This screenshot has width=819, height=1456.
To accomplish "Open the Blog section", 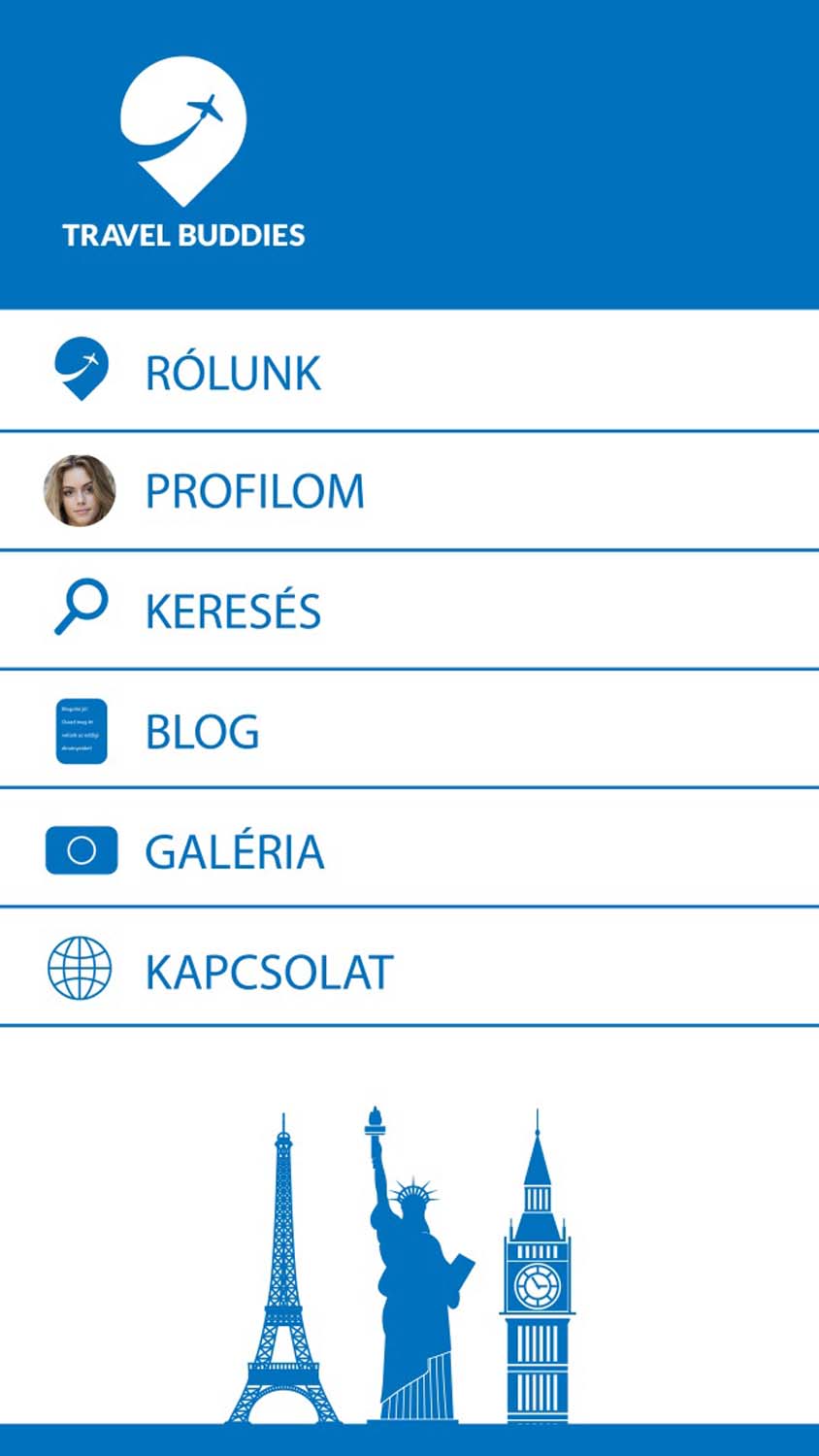I will (x=202, y=732).
